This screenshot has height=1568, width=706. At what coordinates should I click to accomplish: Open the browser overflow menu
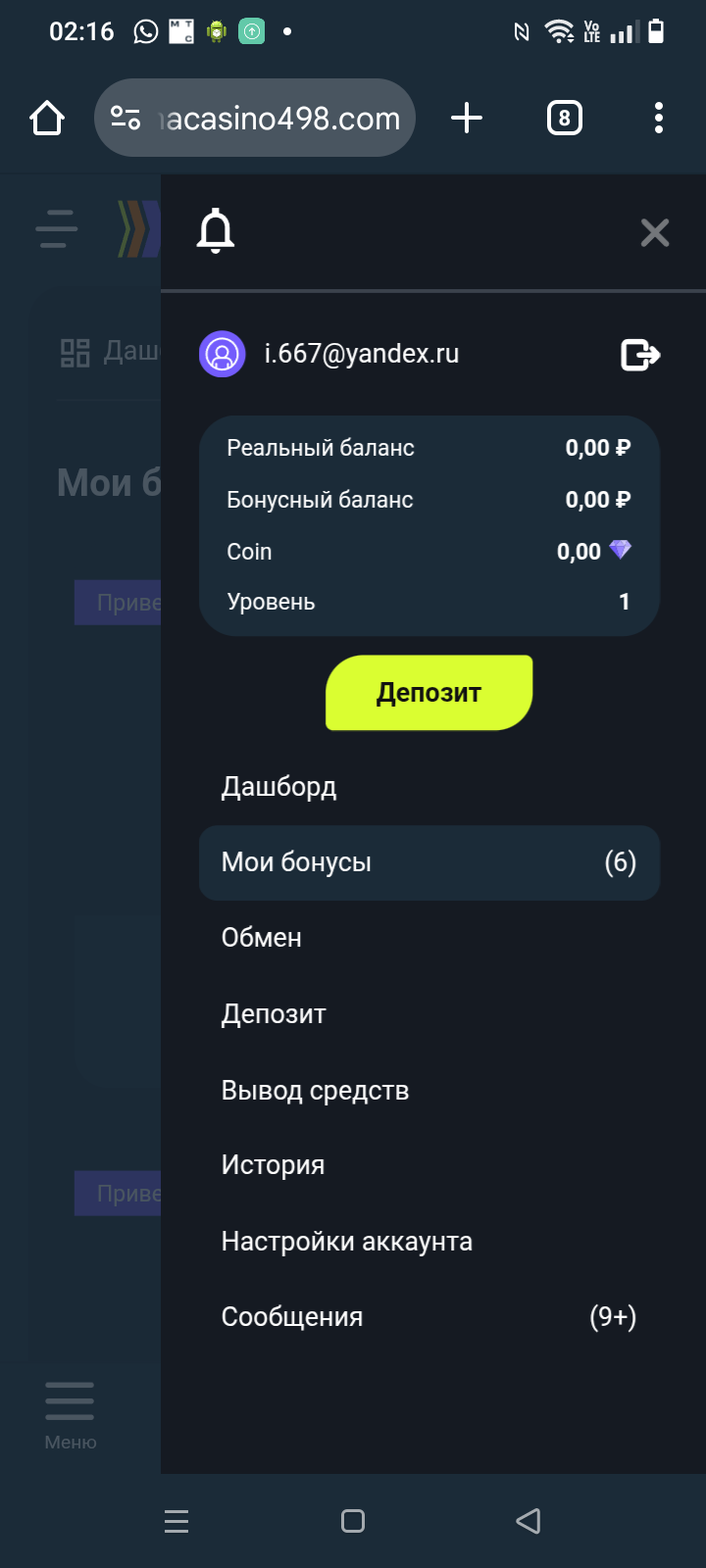coord(658,119)
